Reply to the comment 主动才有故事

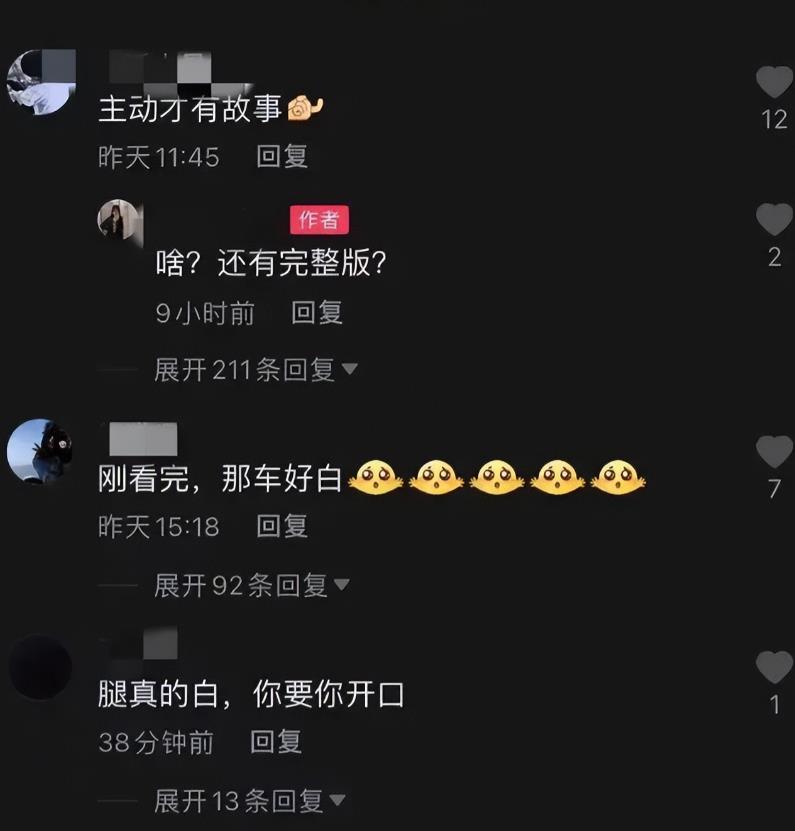coord(282,157)
